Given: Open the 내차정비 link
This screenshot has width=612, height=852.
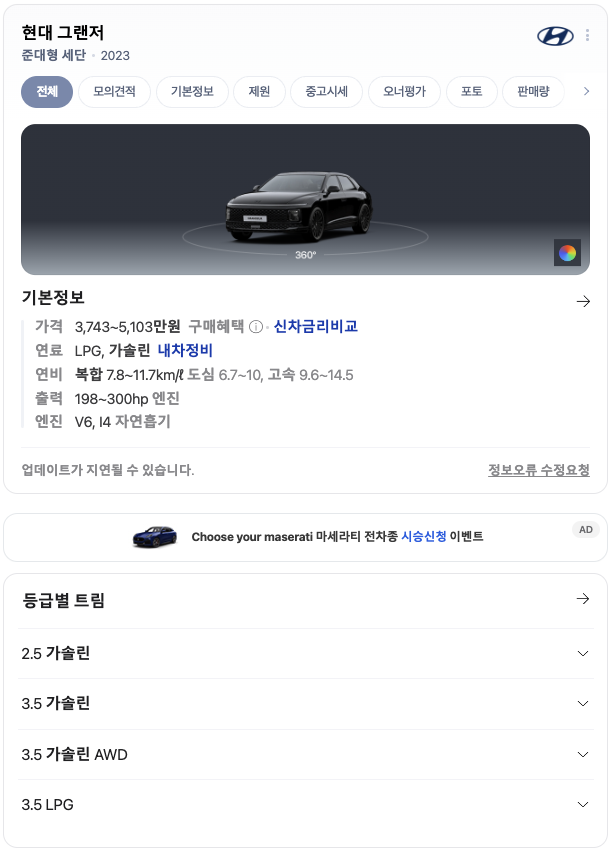Looking at the screenshot, I should click(185, 350).
